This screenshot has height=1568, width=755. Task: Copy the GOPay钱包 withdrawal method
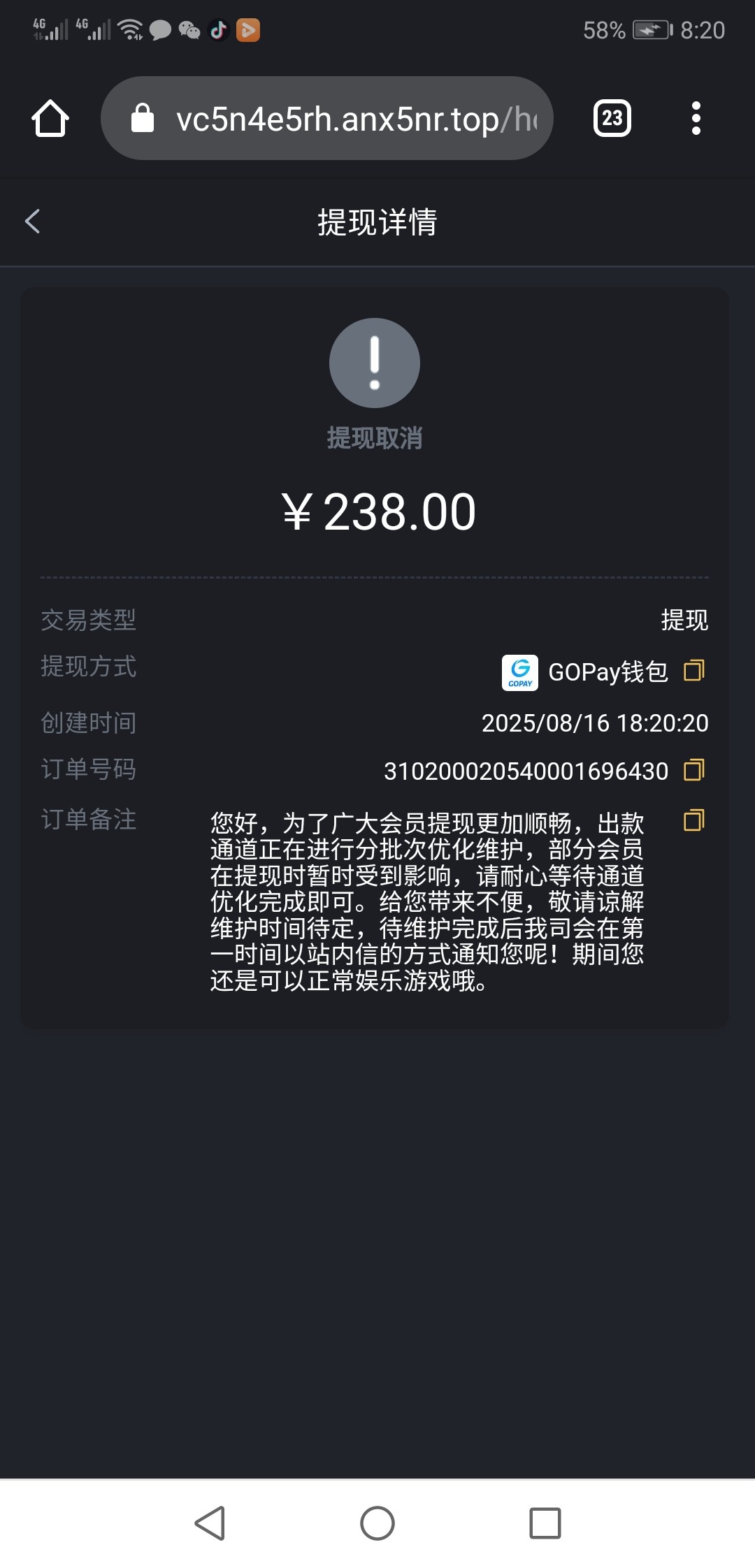point(693,671)
